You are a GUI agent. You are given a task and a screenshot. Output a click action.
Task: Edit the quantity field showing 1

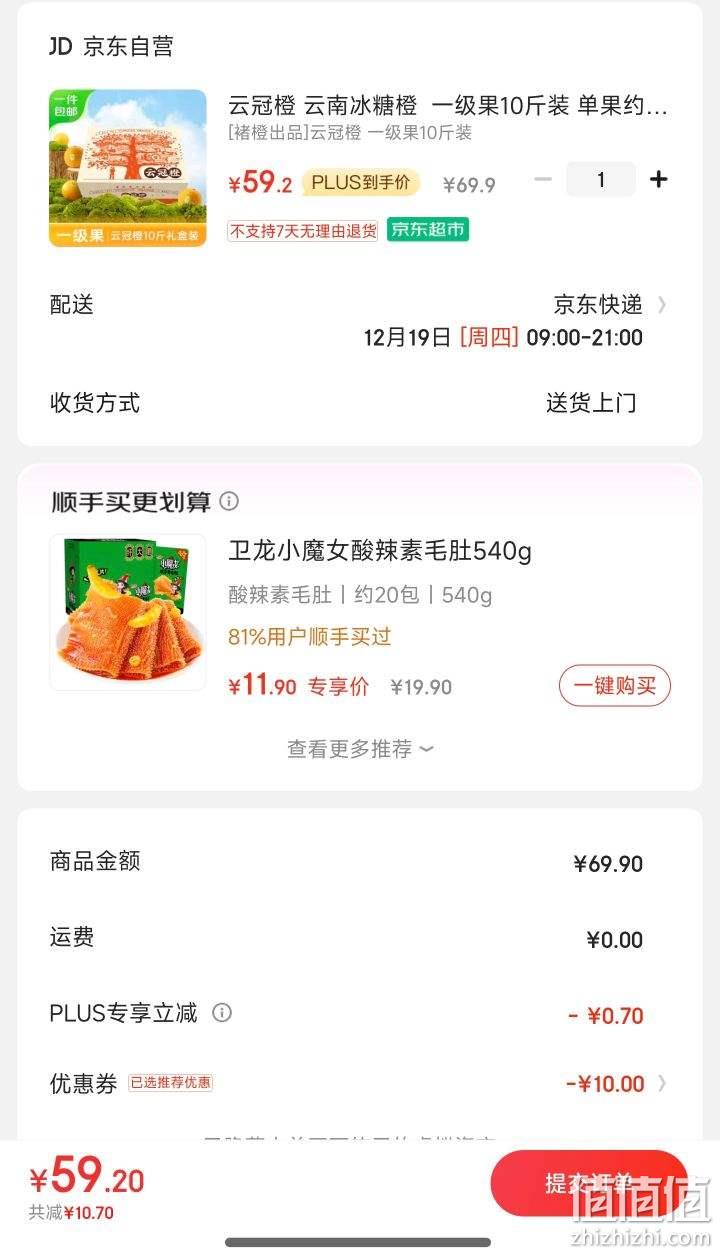click(601, 180)
